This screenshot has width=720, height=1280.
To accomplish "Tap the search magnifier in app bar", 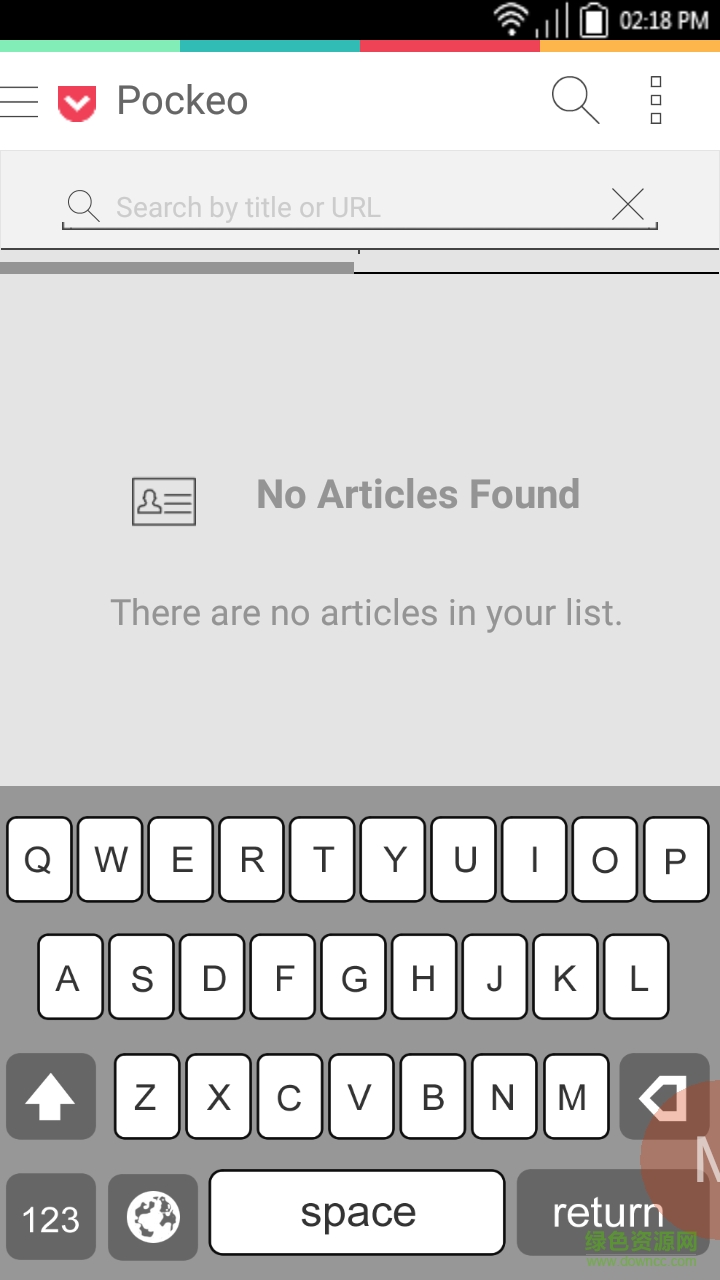I will pos(575,100).
